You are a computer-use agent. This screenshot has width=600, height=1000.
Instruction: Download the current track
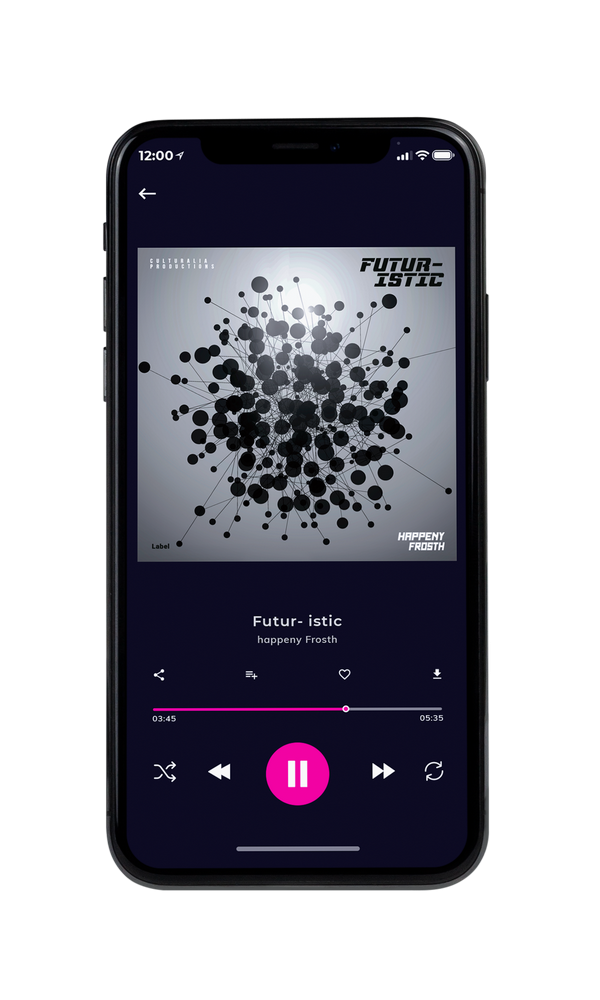coord(437,674)
